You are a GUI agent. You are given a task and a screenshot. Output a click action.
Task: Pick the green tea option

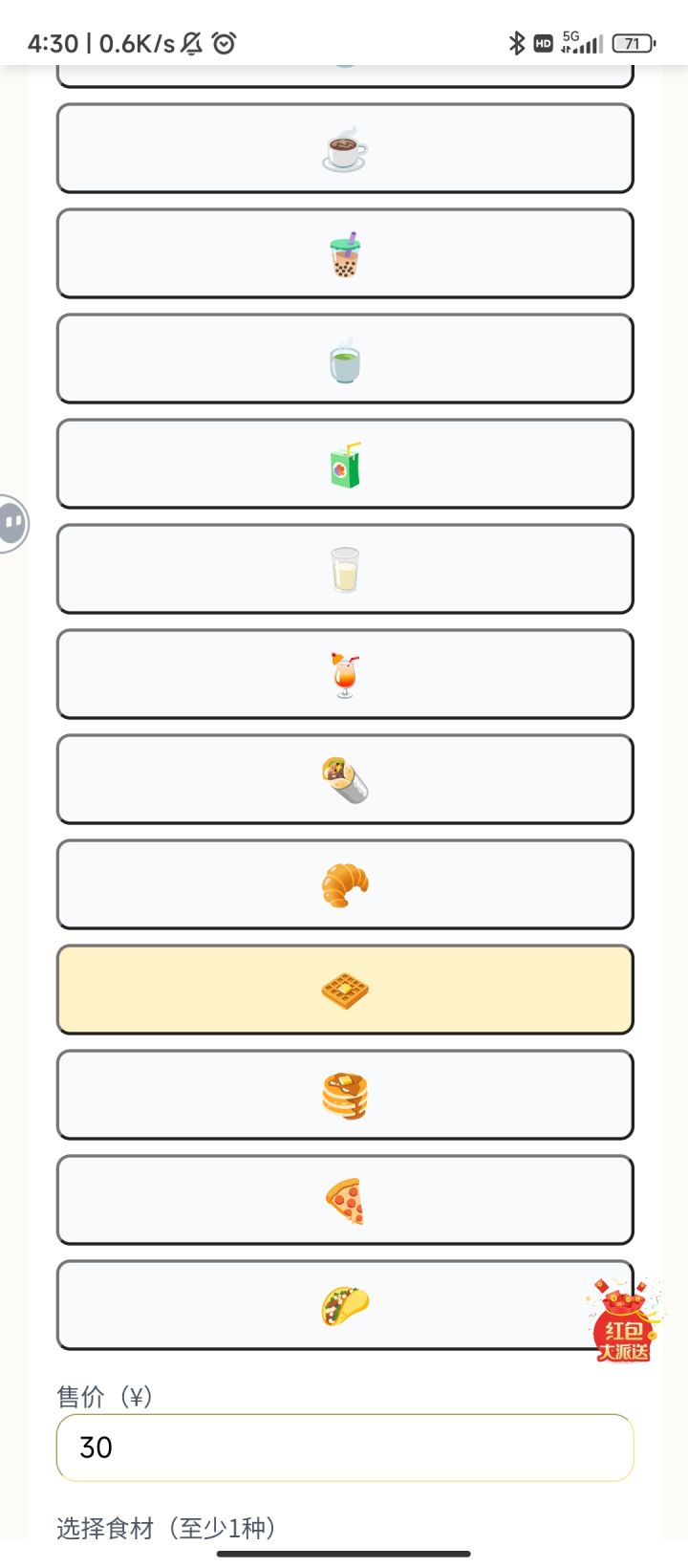click(344, 359)
